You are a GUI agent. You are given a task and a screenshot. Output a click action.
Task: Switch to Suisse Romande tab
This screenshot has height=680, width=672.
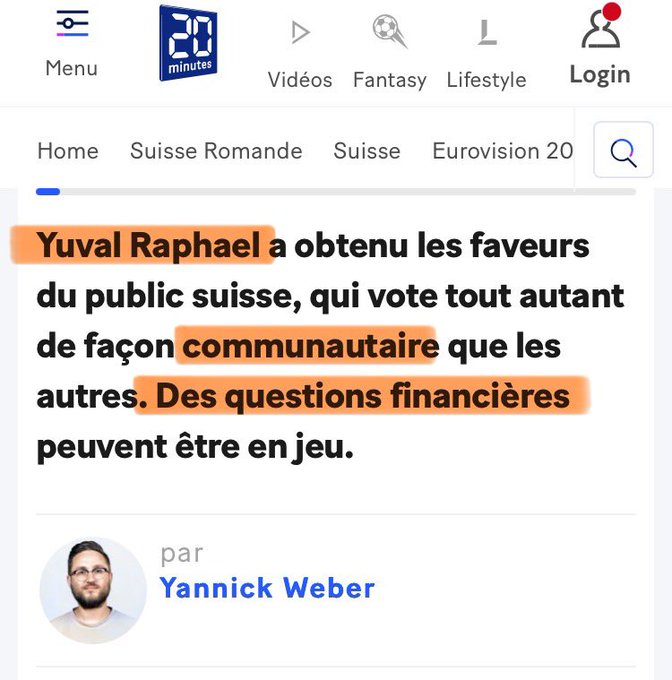(216, 151)
